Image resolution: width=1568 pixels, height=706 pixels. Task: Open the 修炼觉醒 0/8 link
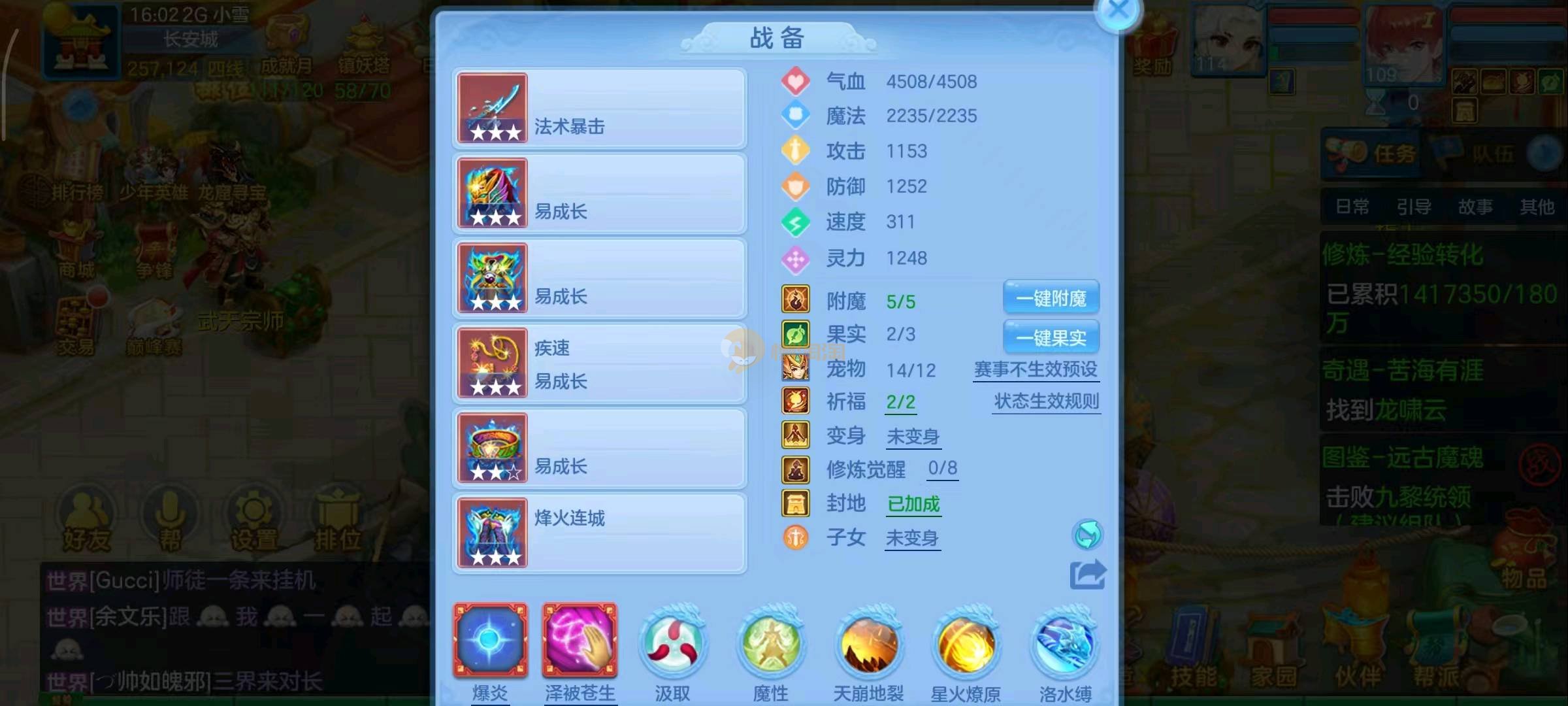[943, 468]
